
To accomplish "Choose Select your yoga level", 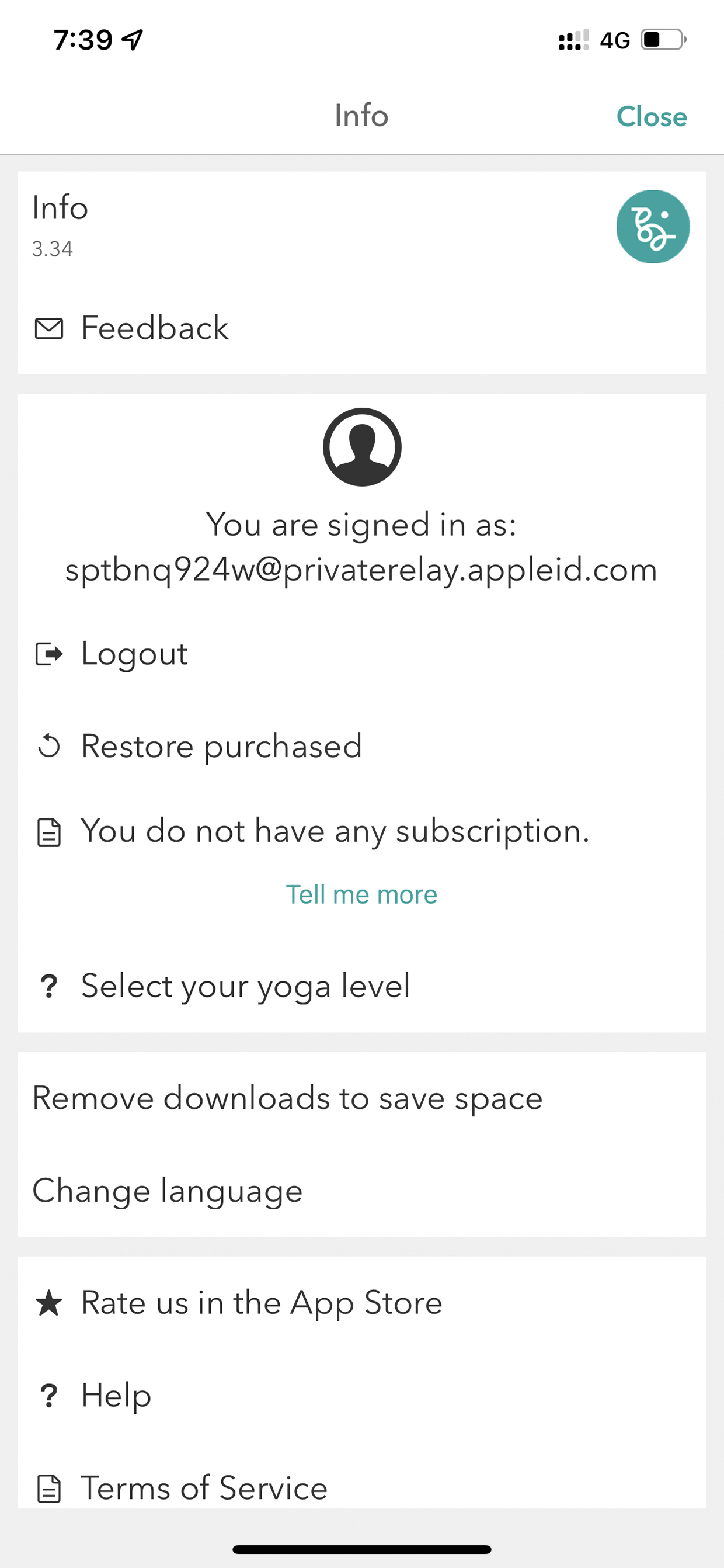I will coord(361,986).
